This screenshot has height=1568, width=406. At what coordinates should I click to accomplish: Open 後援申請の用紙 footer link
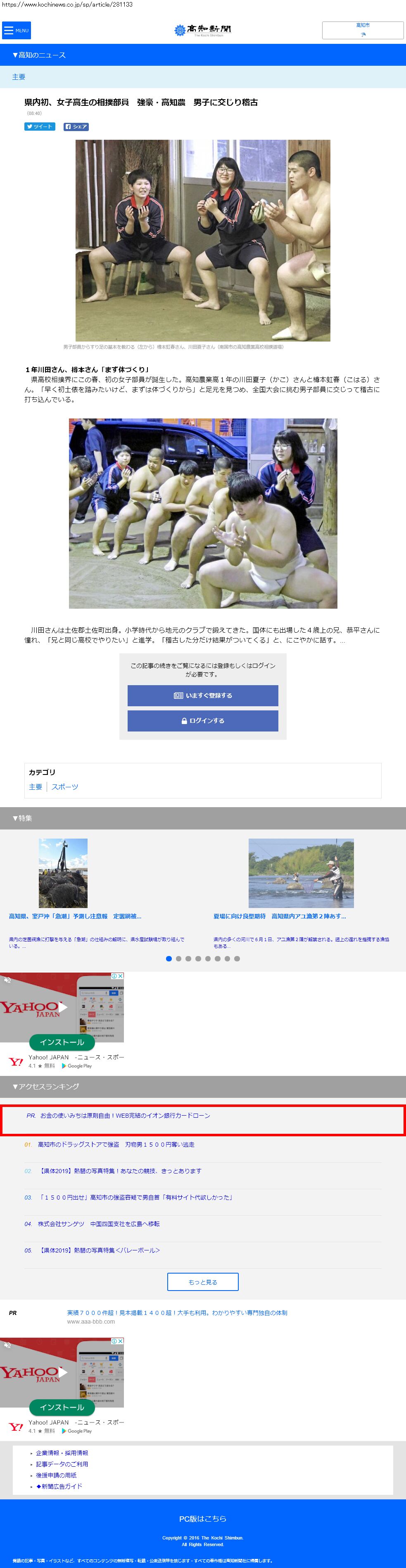tap(56, 1475)
